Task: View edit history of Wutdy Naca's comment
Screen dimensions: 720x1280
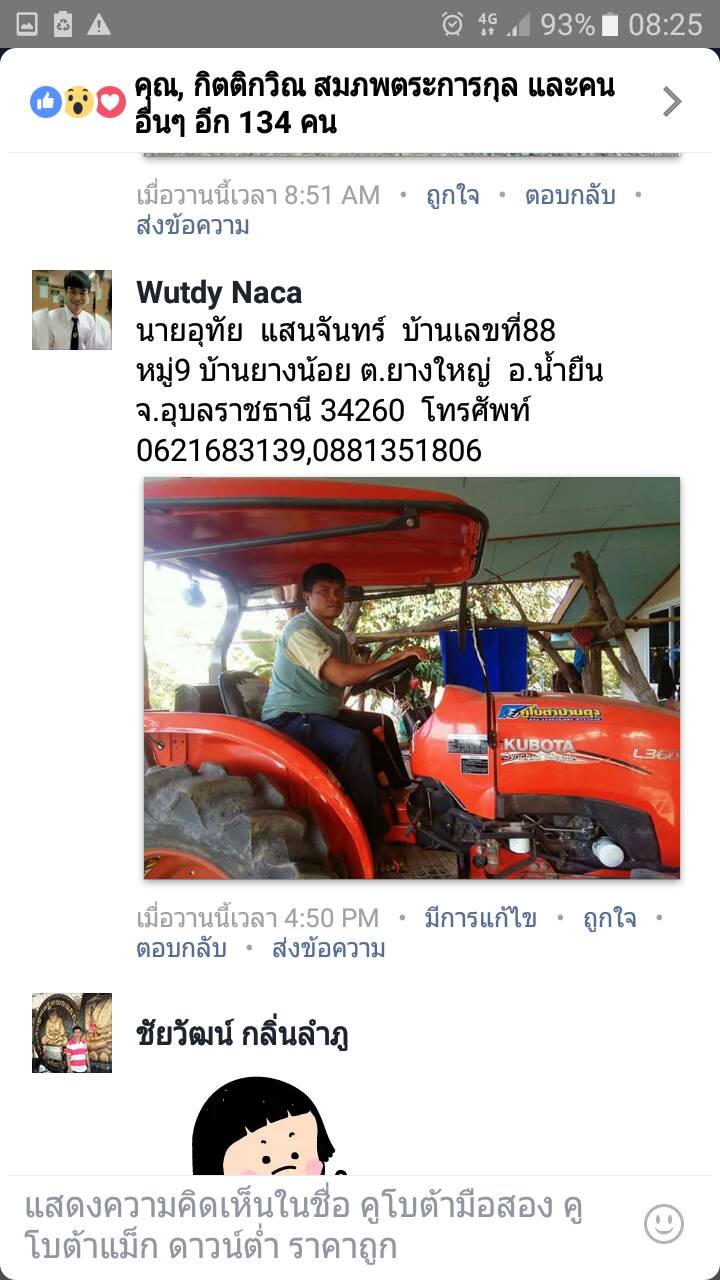Action: click(x=480, y=918)
